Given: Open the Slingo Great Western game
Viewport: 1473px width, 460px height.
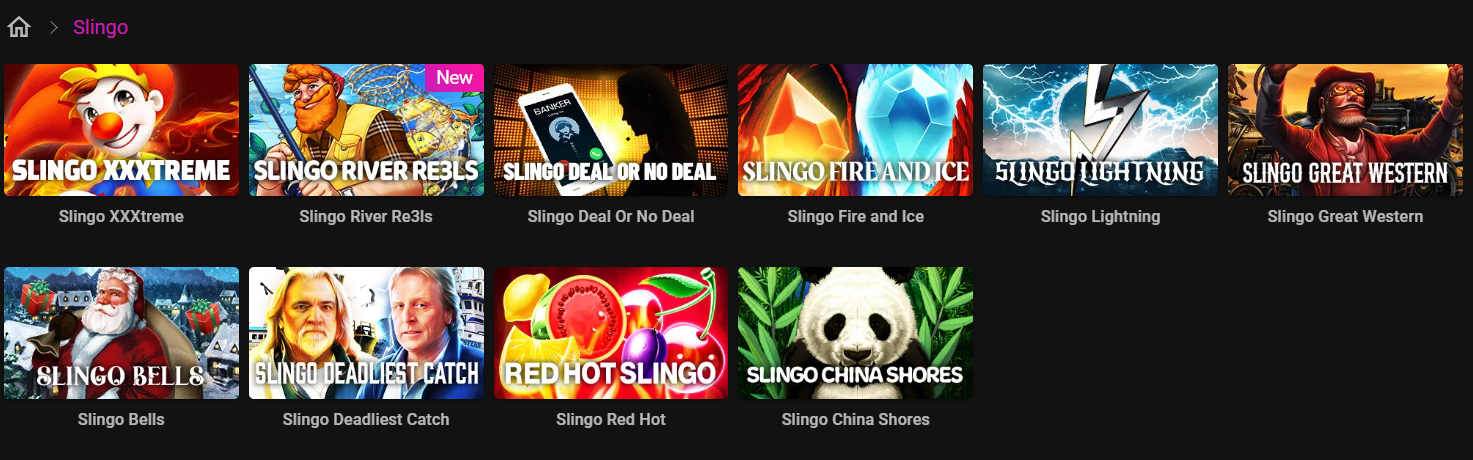Looking at the screenshot, I should tap(1345, 130).
